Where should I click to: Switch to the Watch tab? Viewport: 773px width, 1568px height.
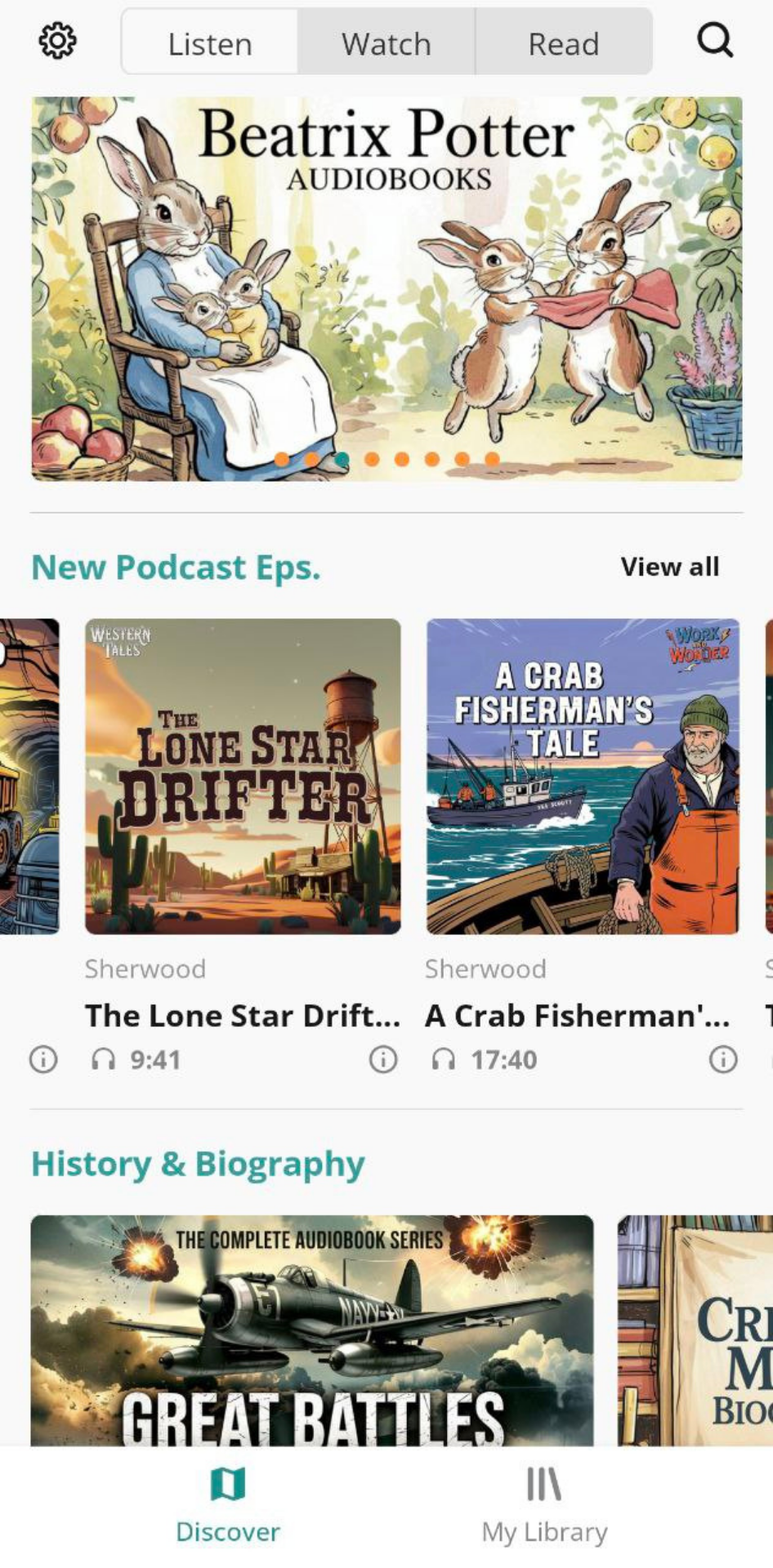click(386, 43)
